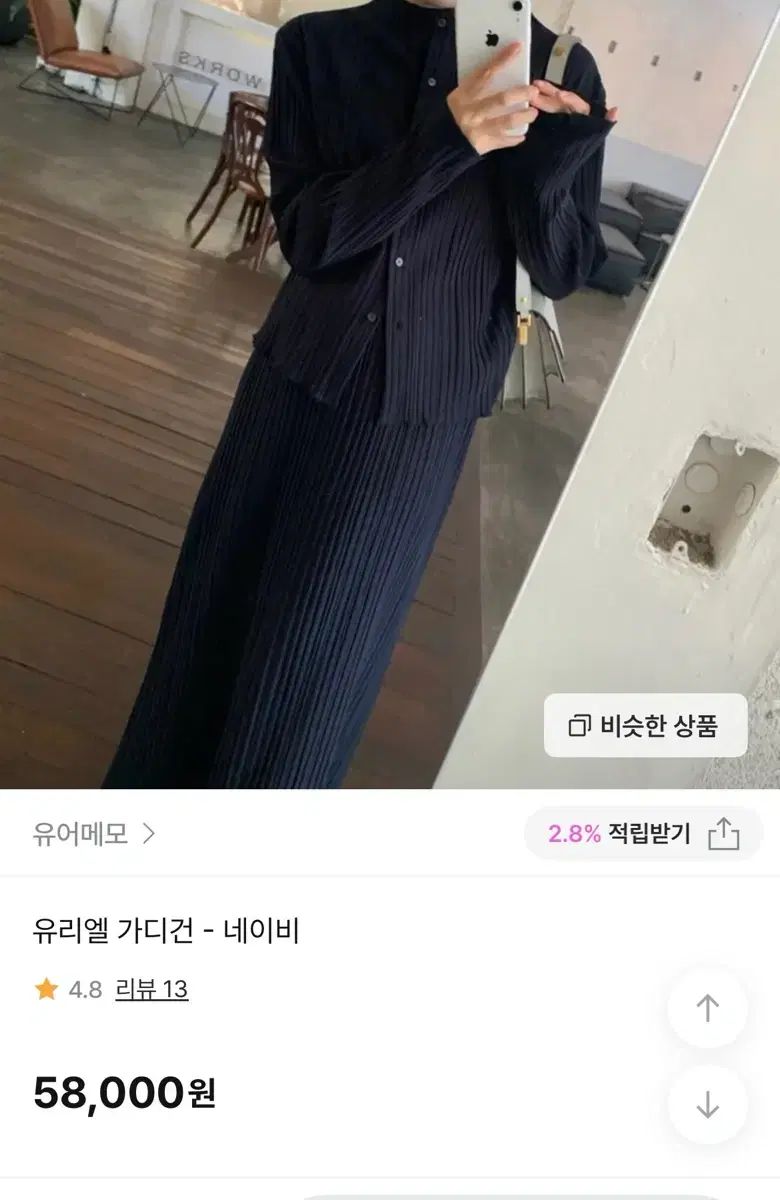Open 리뷰 13 reviews link

coord(152,990)
